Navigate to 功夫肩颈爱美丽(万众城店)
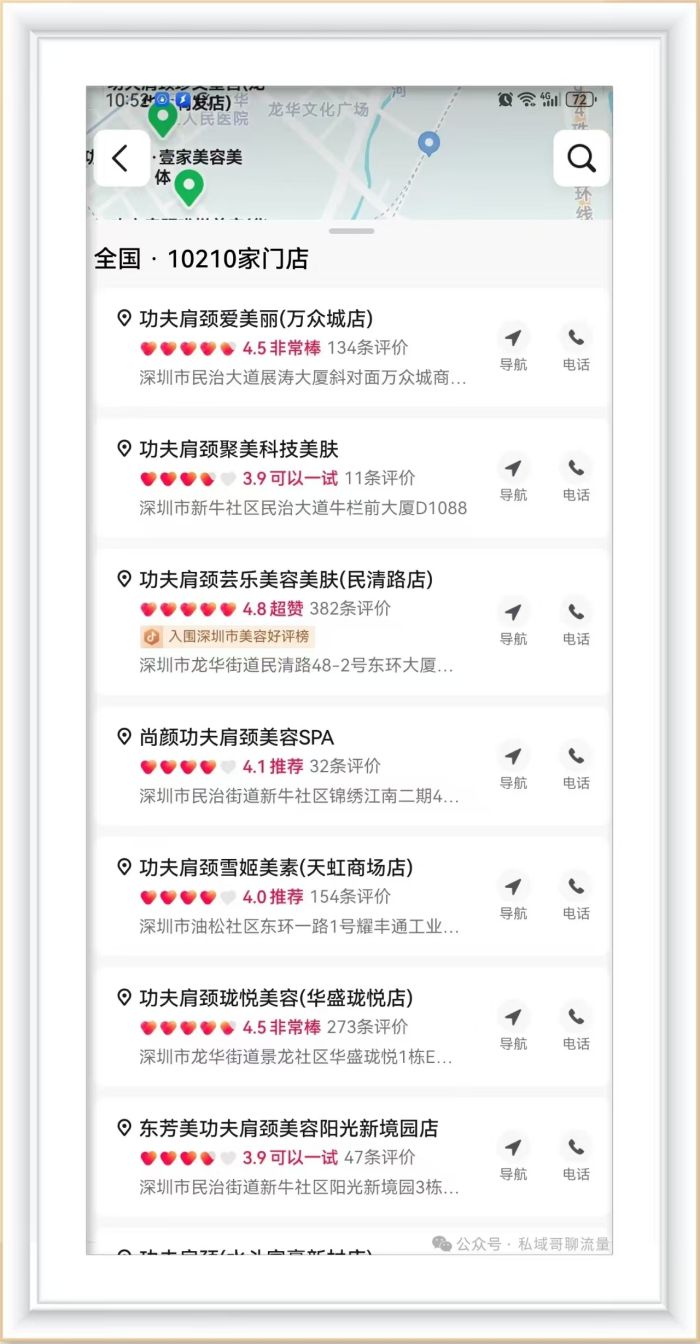The height and width of the screenshot is (1344, 700). pos(513,346)
